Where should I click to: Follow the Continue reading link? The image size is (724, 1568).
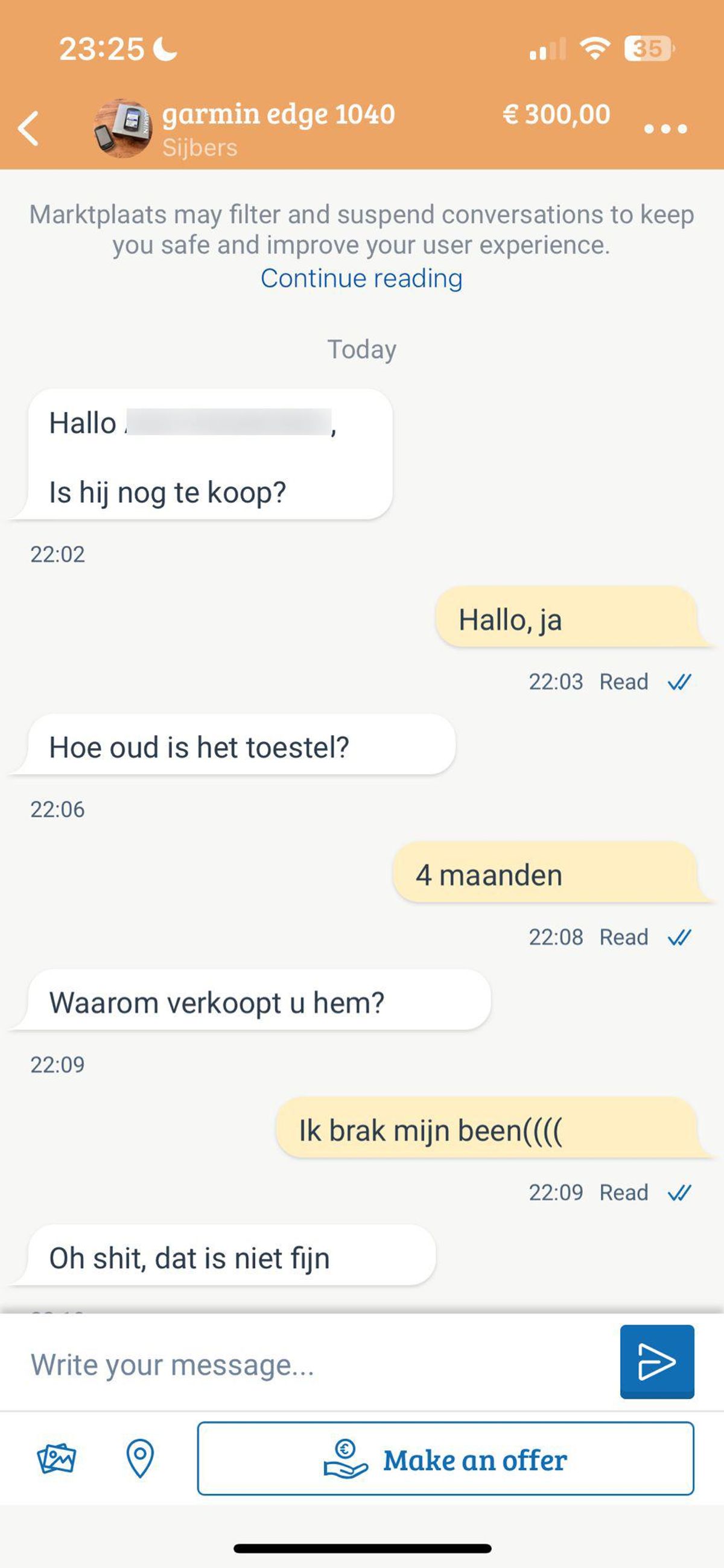(x=361, y=278)
